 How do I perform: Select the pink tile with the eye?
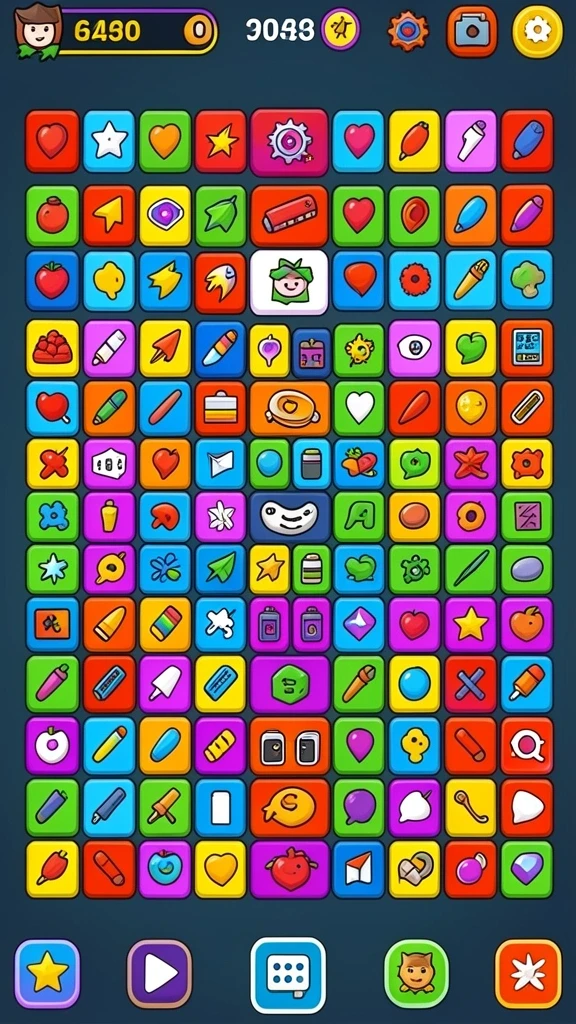point(414,348)
